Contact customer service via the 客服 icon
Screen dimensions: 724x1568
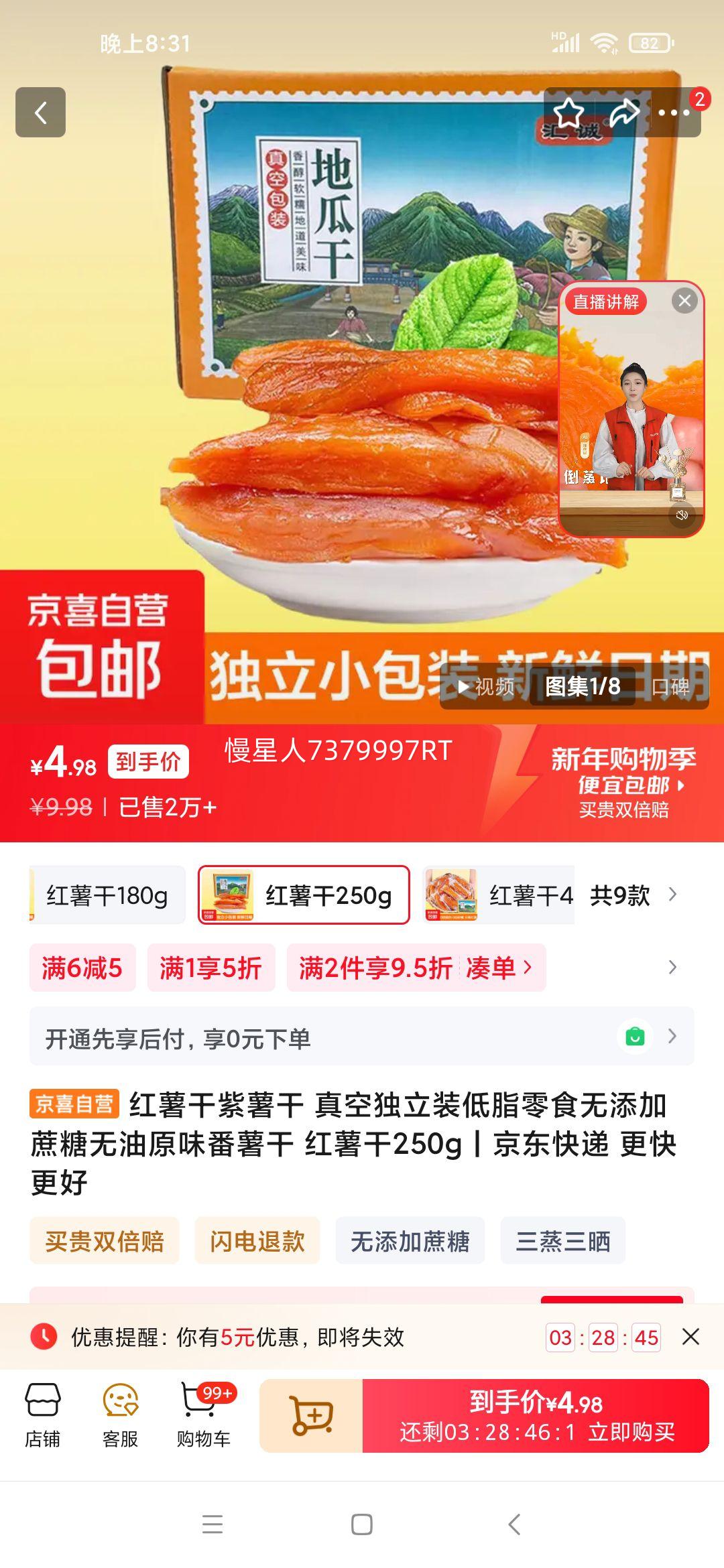[119, 1414]
